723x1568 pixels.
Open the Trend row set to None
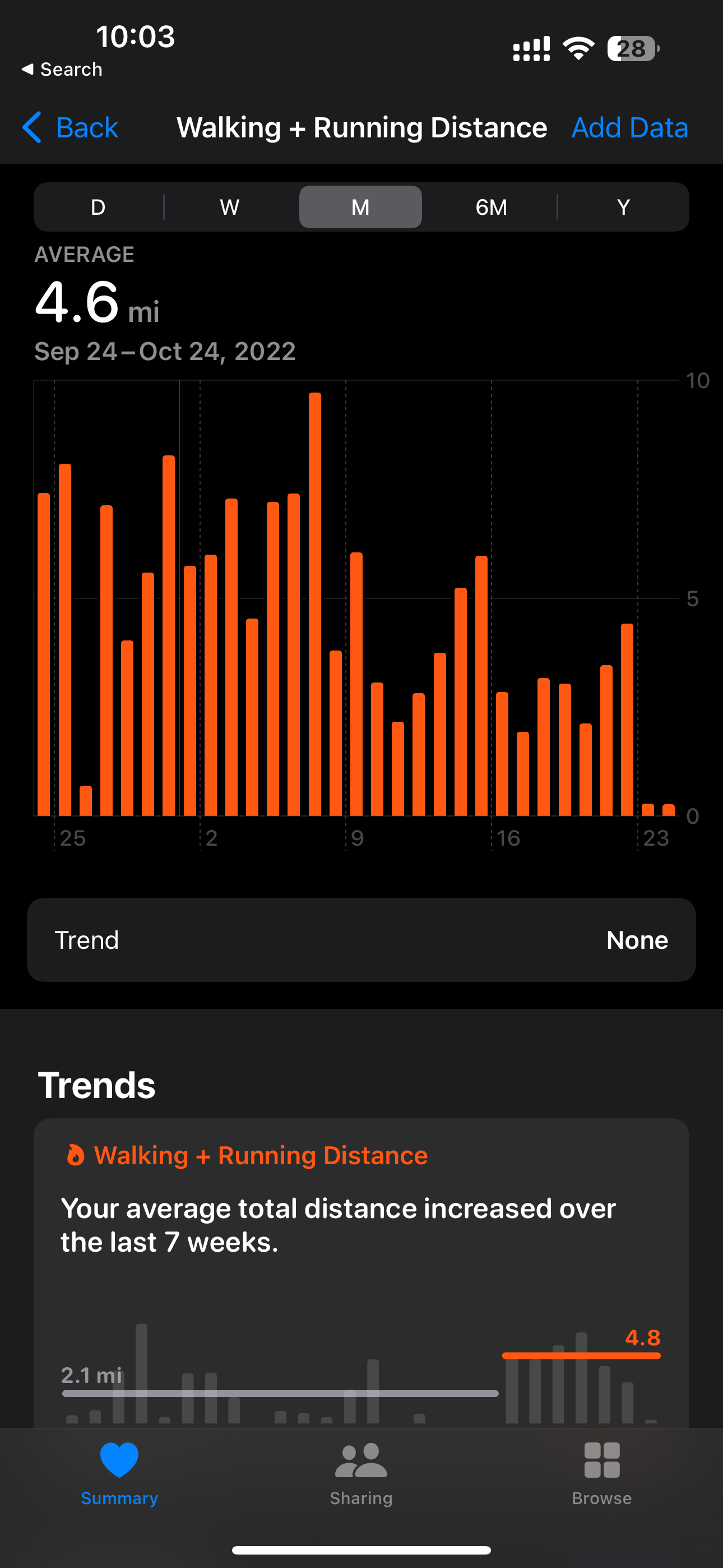[361, 940]
